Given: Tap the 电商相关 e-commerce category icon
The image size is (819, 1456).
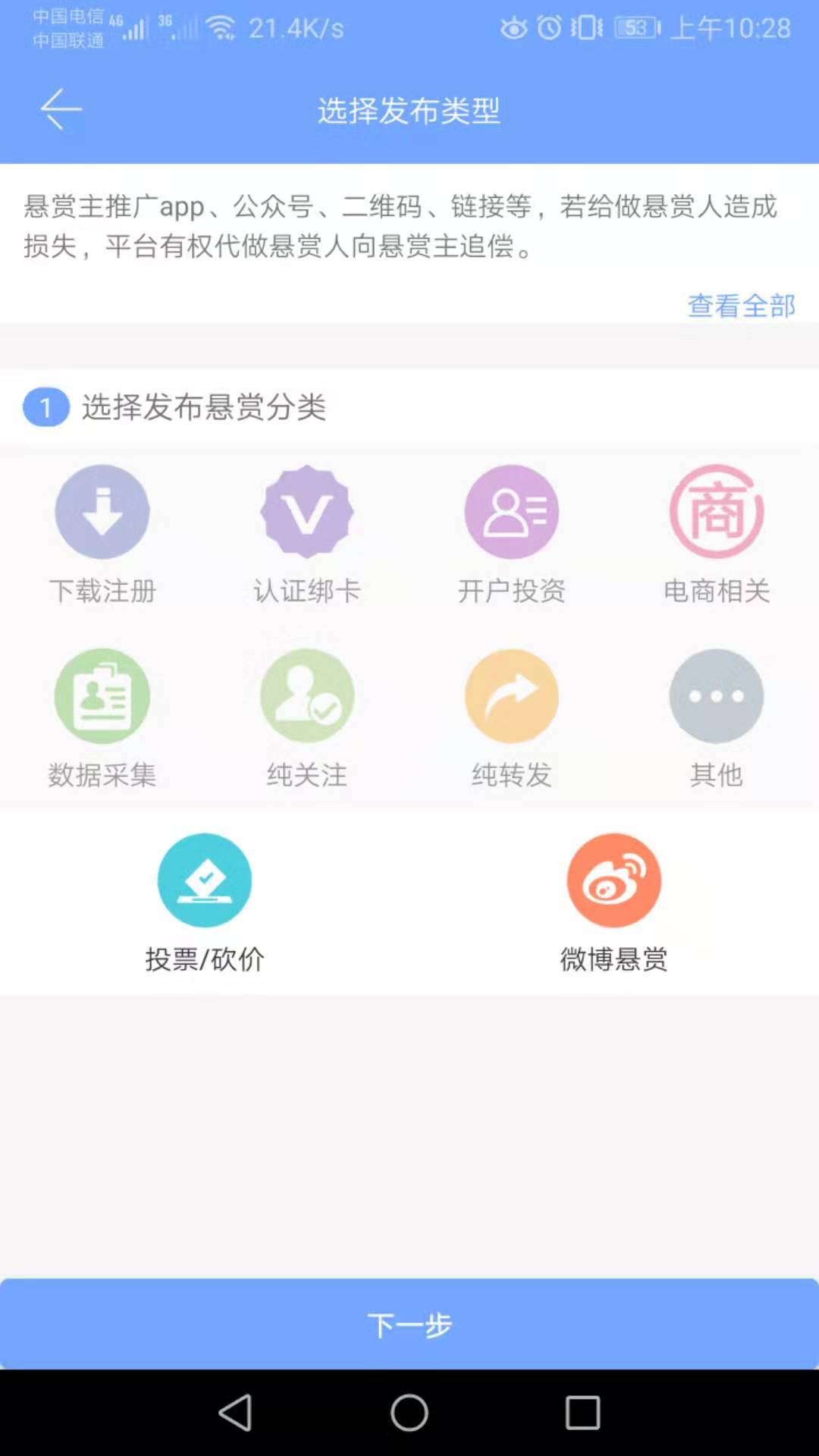Looking at the screenshot, I should [x=717, y=512].
